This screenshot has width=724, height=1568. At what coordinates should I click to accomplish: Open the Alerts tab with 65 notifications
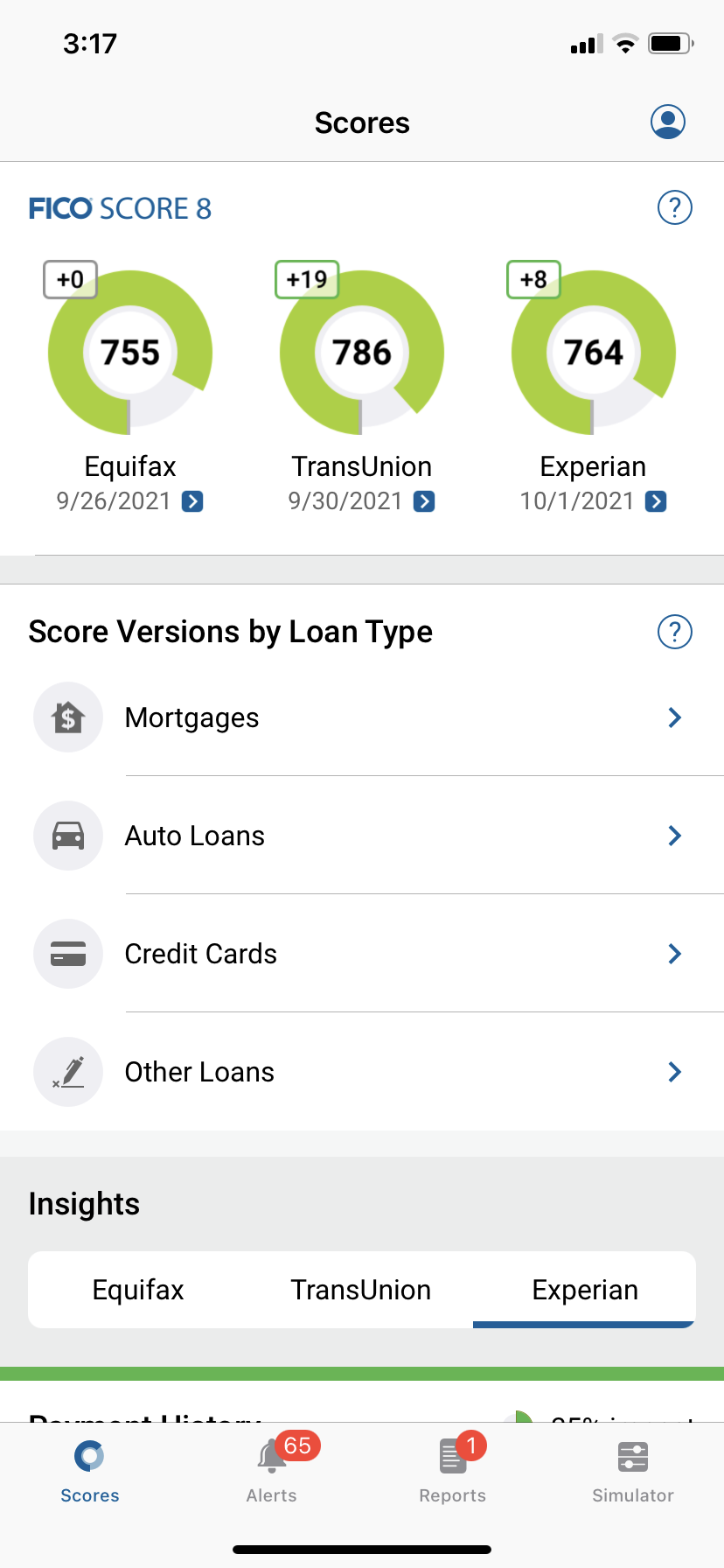pos(272,1472)
